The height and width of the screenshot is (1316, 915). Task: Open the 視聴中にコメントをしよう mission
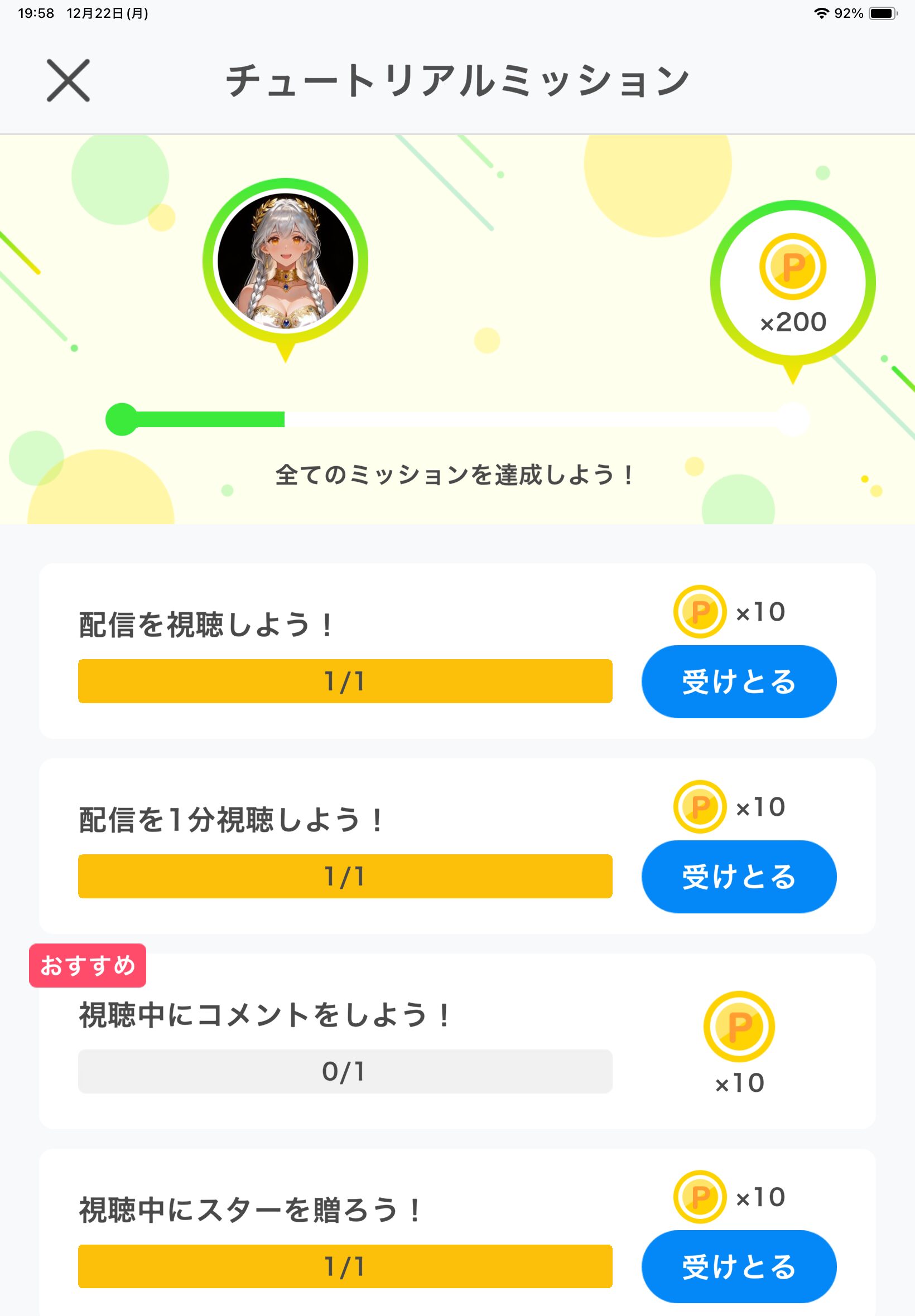point(344,1041)
